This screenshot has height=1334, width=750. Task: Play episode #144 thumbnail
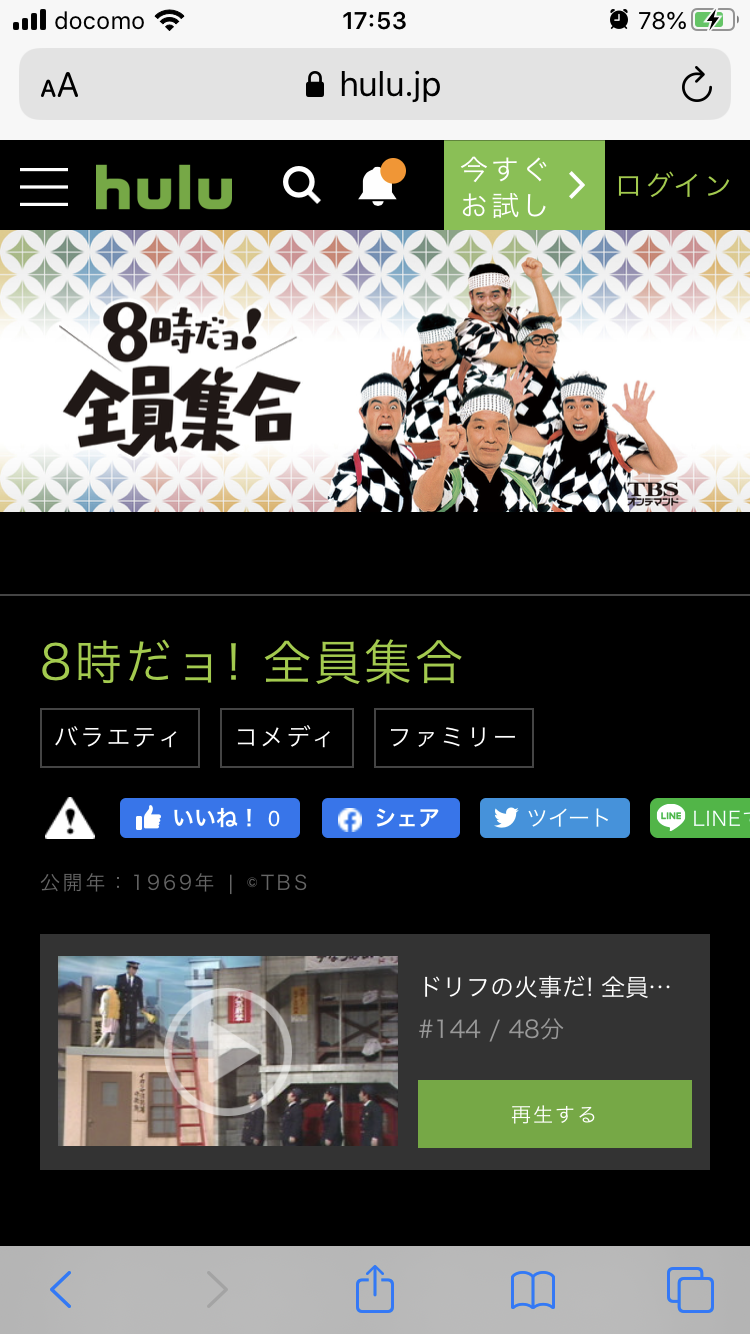coord(228,1050)
